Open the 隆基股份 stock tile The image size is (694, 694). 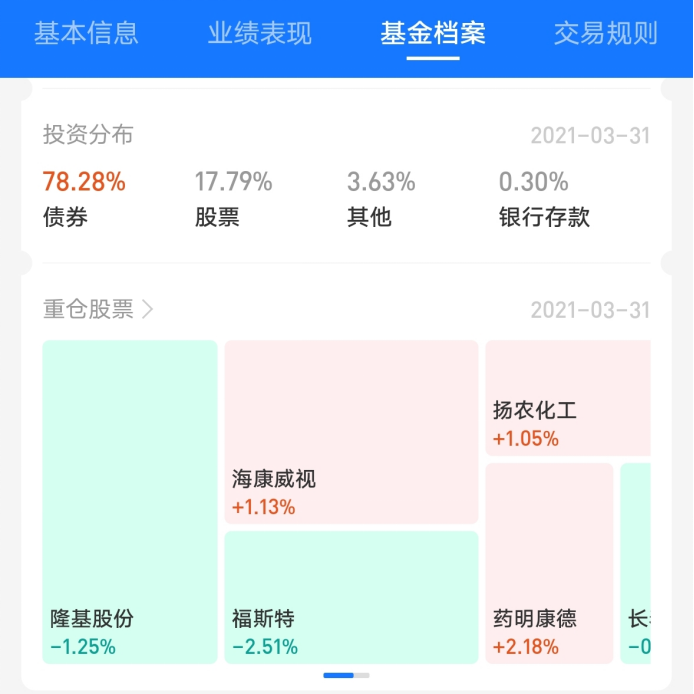130,500
